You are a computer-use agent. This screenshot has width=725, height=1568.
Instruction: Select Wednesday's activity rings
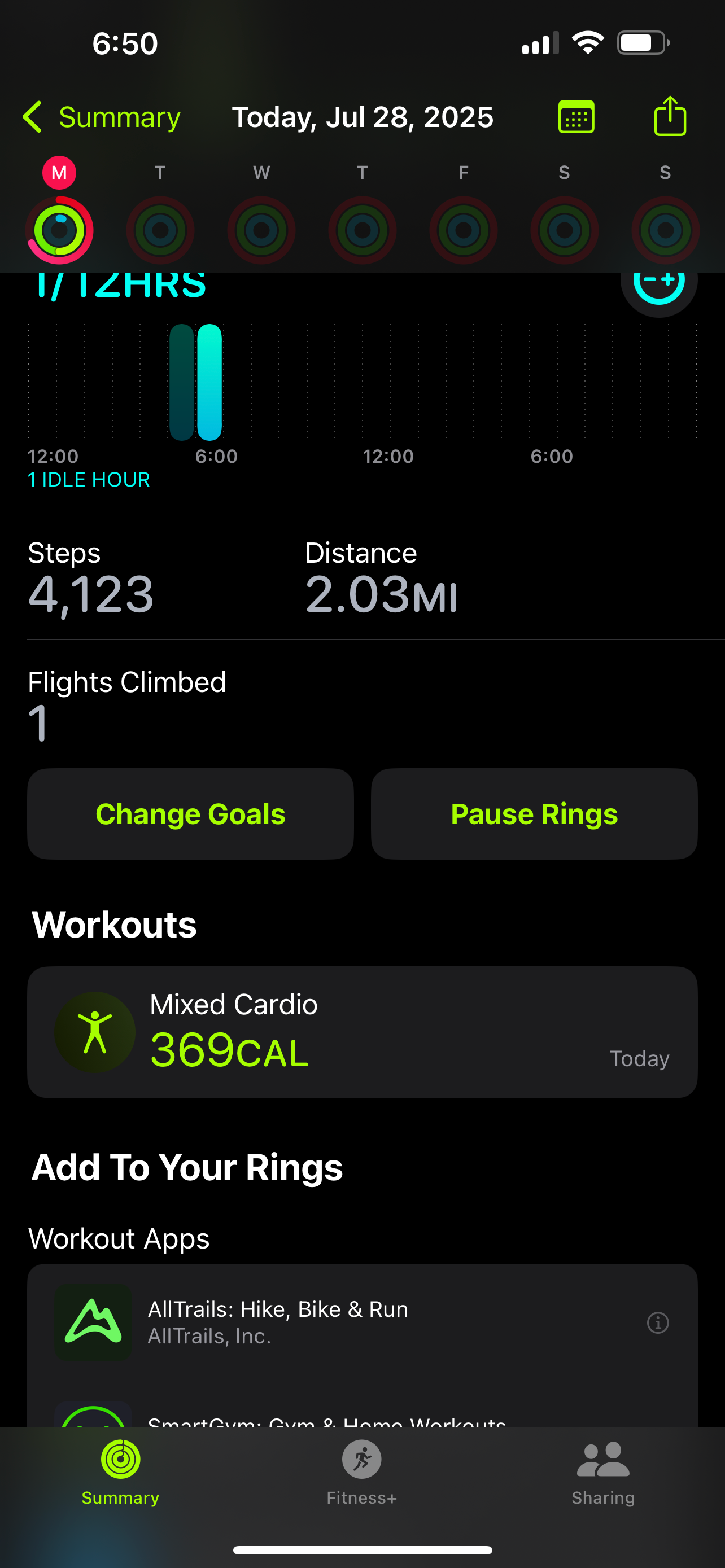coord(261,230)
